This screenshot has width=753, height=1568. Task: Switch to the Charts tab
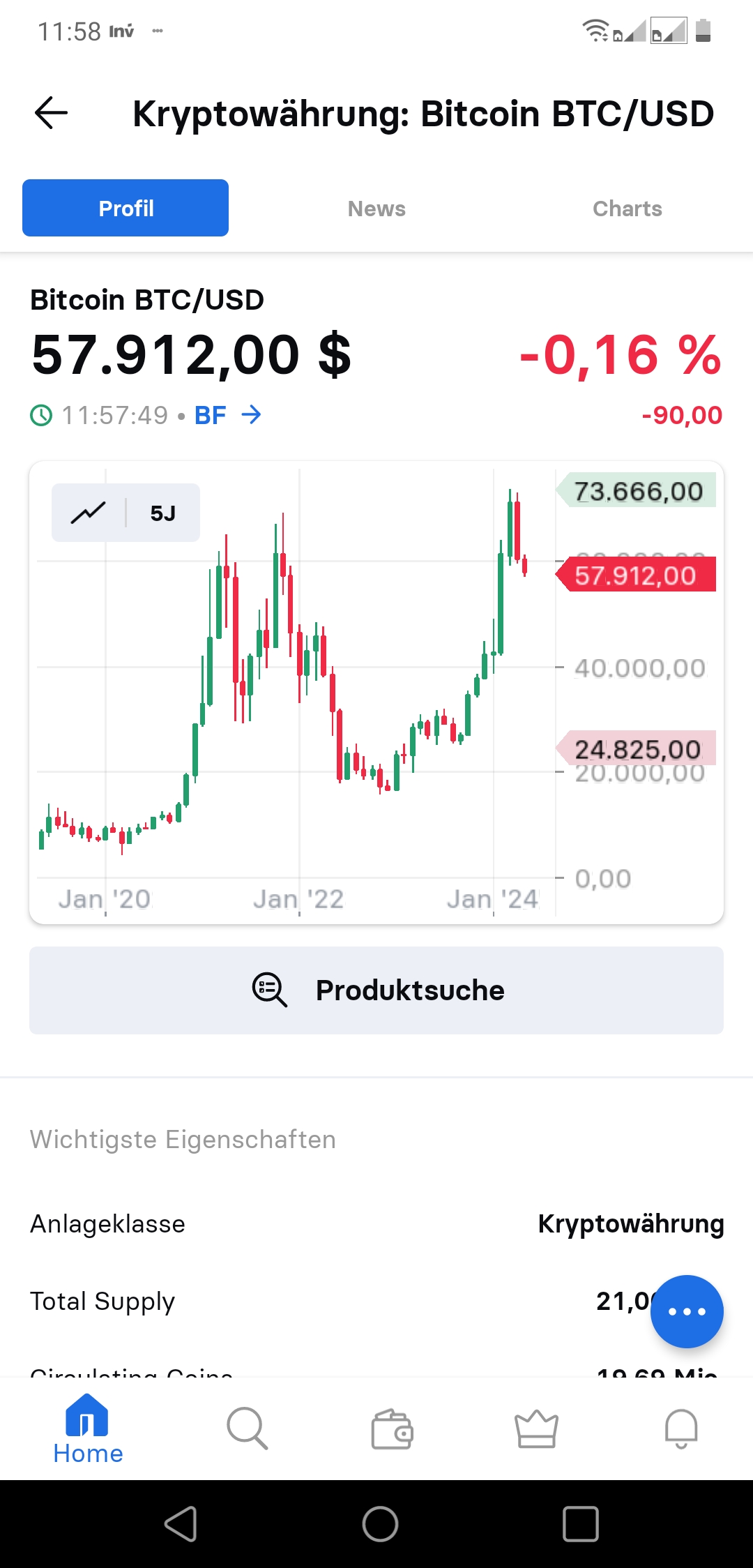(x=627, y=209)
